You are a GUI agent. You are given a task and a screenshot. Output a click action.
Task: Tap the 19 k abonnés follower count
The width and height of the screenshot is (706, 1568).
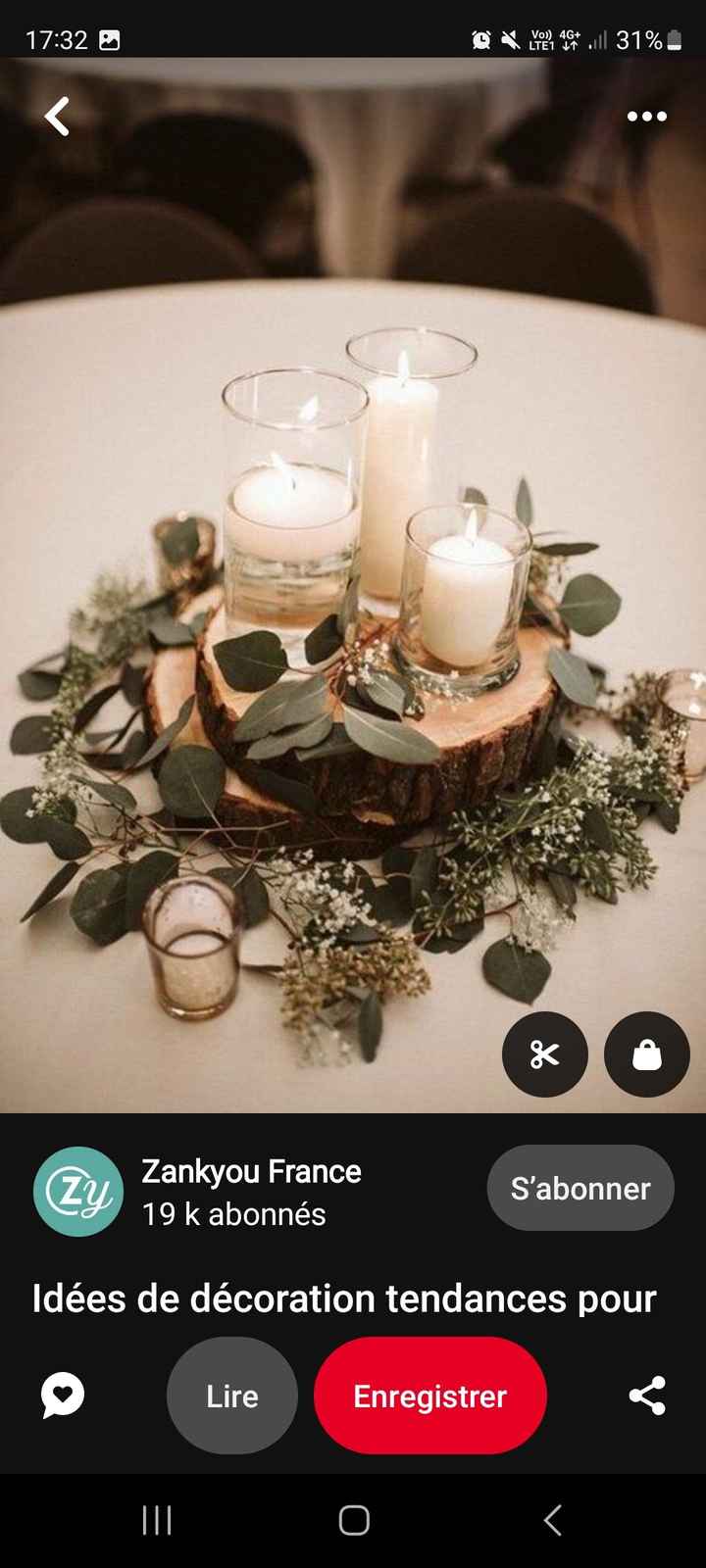234,1215
